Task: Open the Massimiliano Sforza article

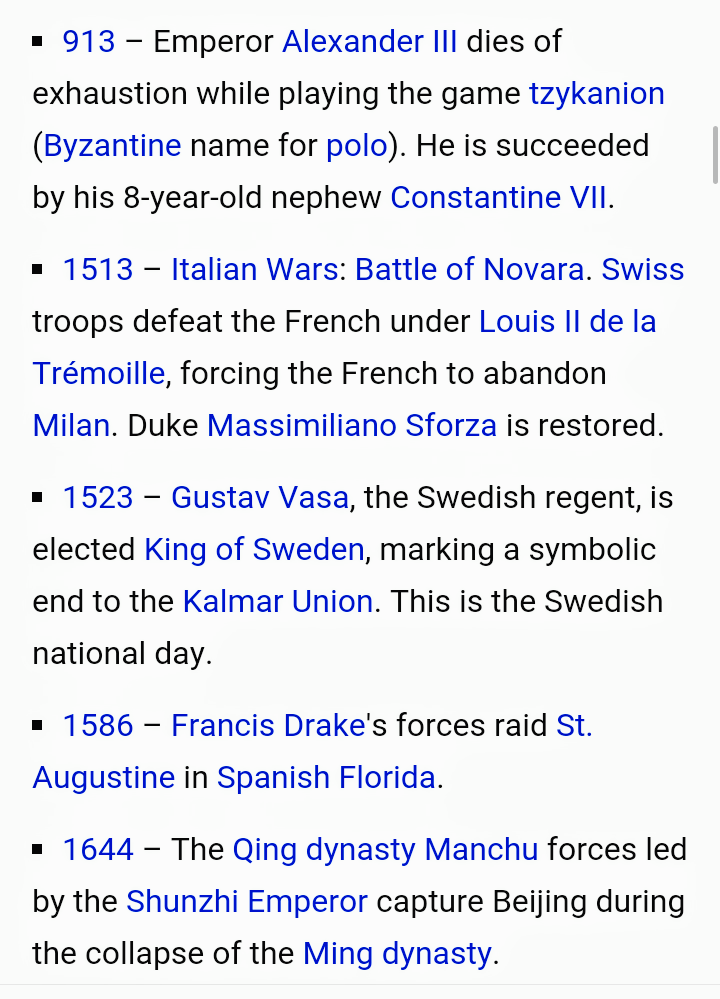Action: point(351,426)
